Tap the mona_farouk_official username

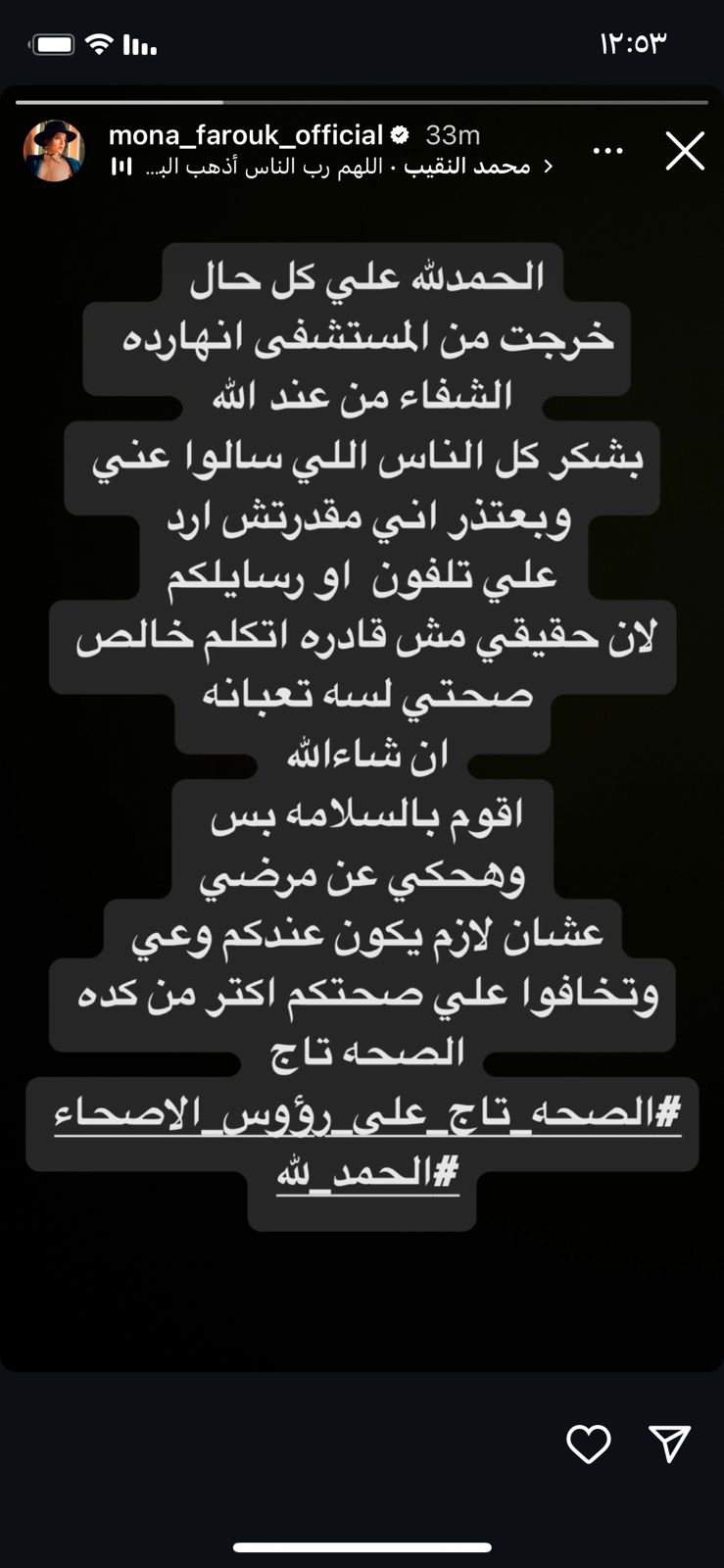[245, 135]
